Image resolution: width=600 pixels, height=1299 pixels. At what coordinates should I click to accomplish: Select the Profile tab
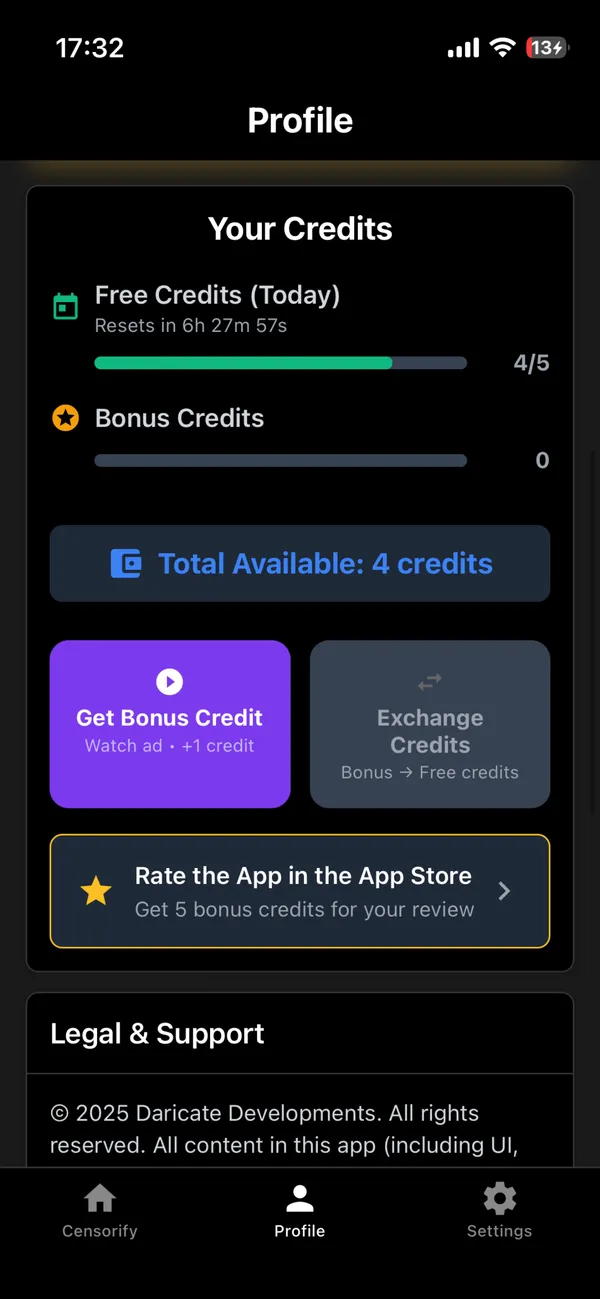[300, 1210]
